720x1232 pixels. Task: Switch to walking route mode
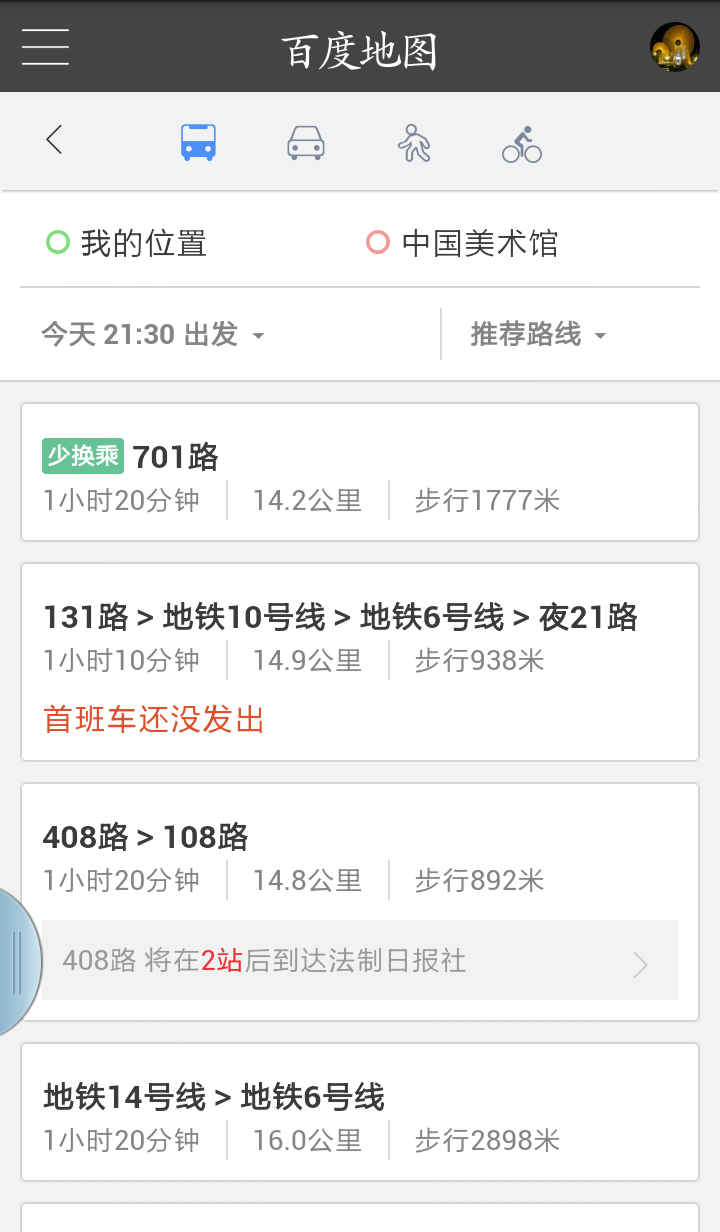[414, 142]
